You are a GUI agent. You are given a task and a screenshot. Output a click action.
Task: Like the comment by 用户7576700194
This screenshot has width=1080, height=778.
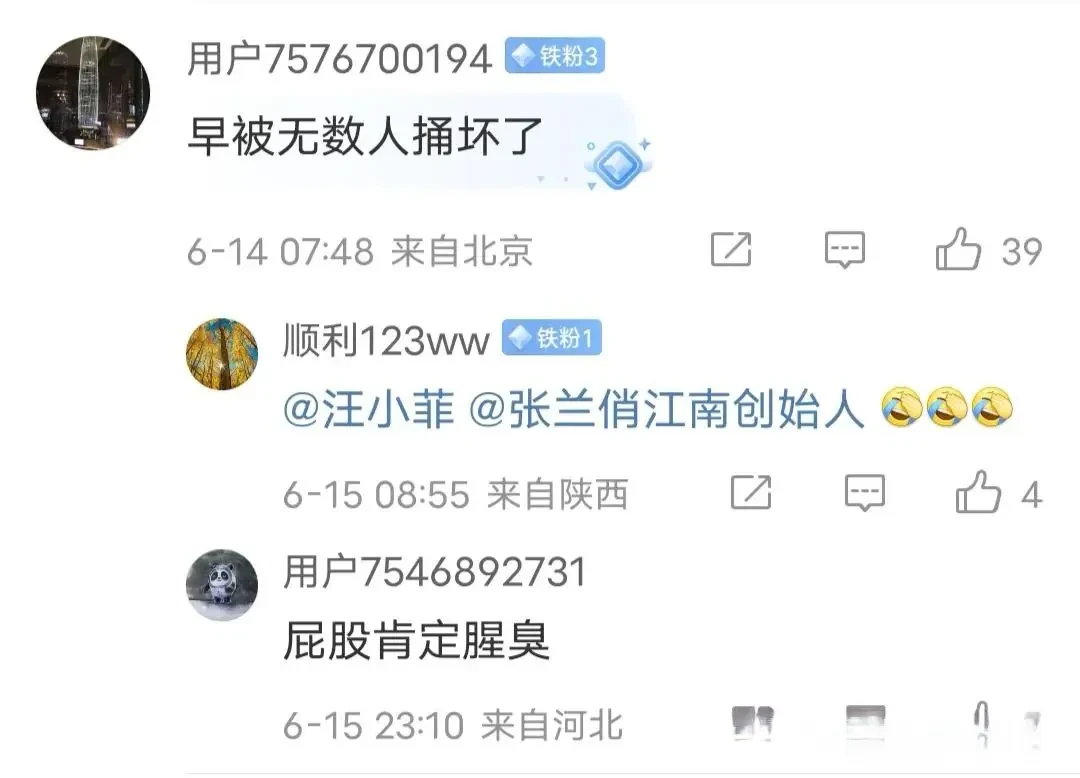[958, 250]
